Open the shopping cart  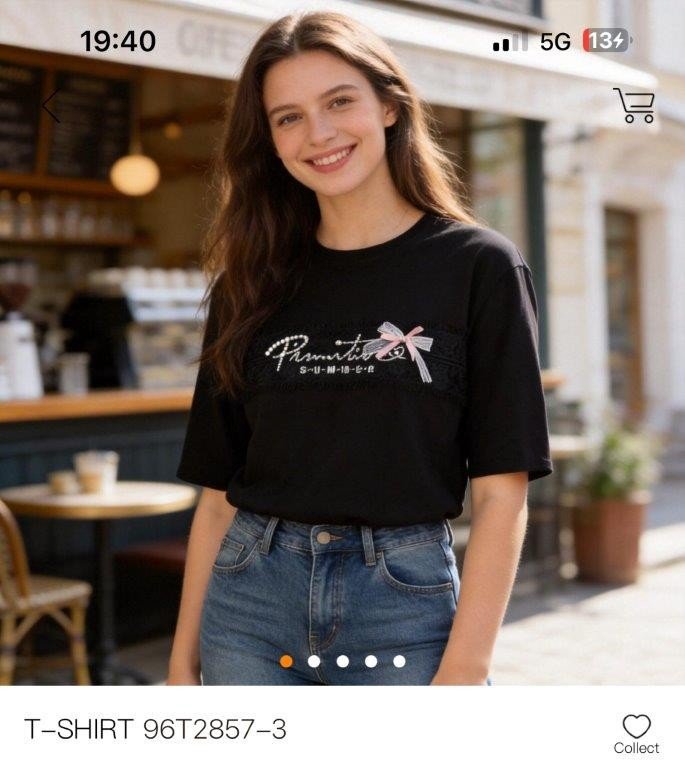(x=634, y=105)
